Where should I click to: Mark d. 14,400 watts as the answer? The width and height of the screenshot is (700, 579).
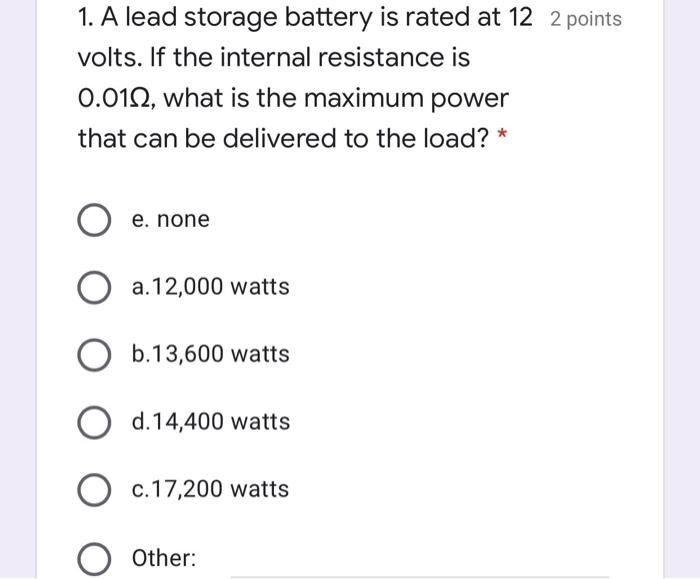click(x=94, y=422)
